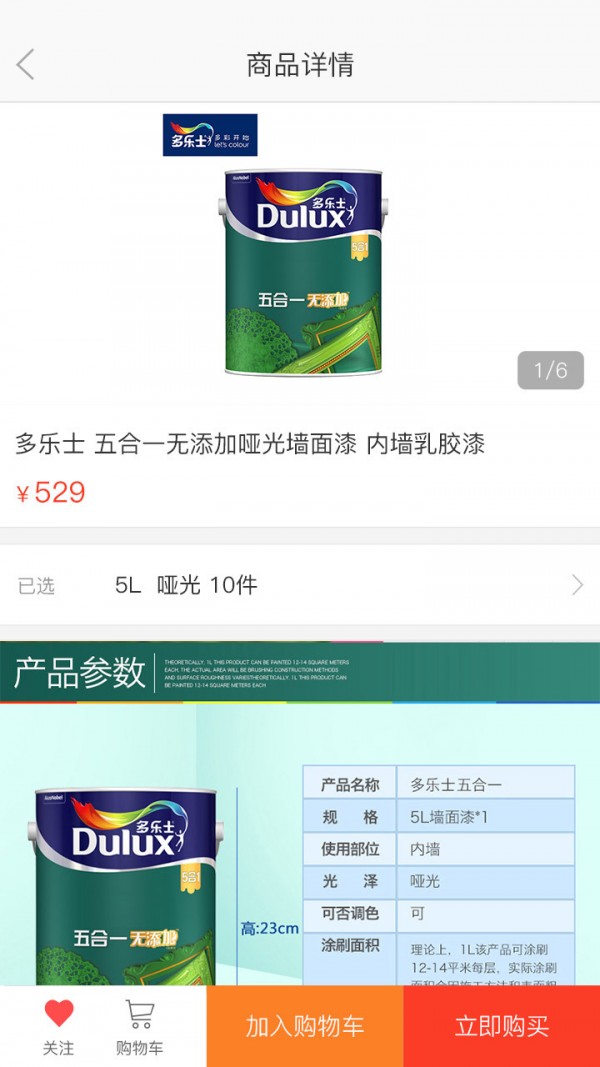Go back from the product details page
Screen dimensions: 600x1067
point(26,65)
